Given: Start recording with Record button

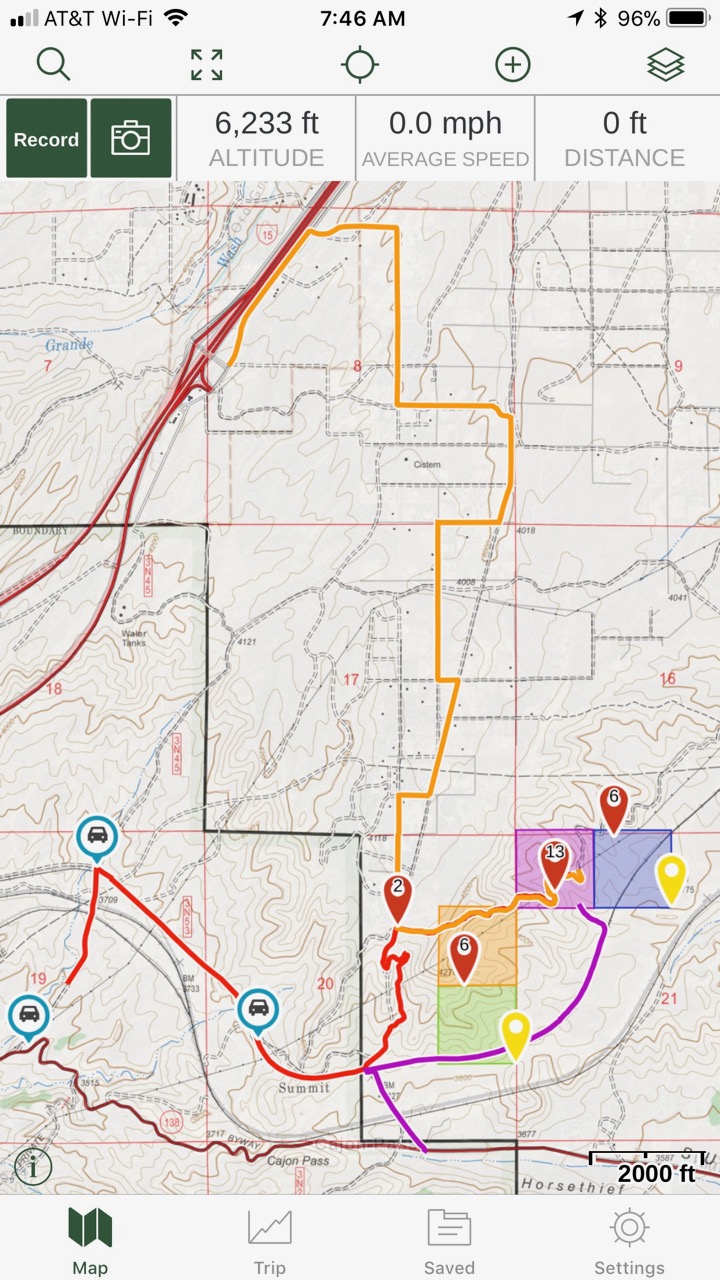Looking at the screenshot, I should click(x=46, y=139).
